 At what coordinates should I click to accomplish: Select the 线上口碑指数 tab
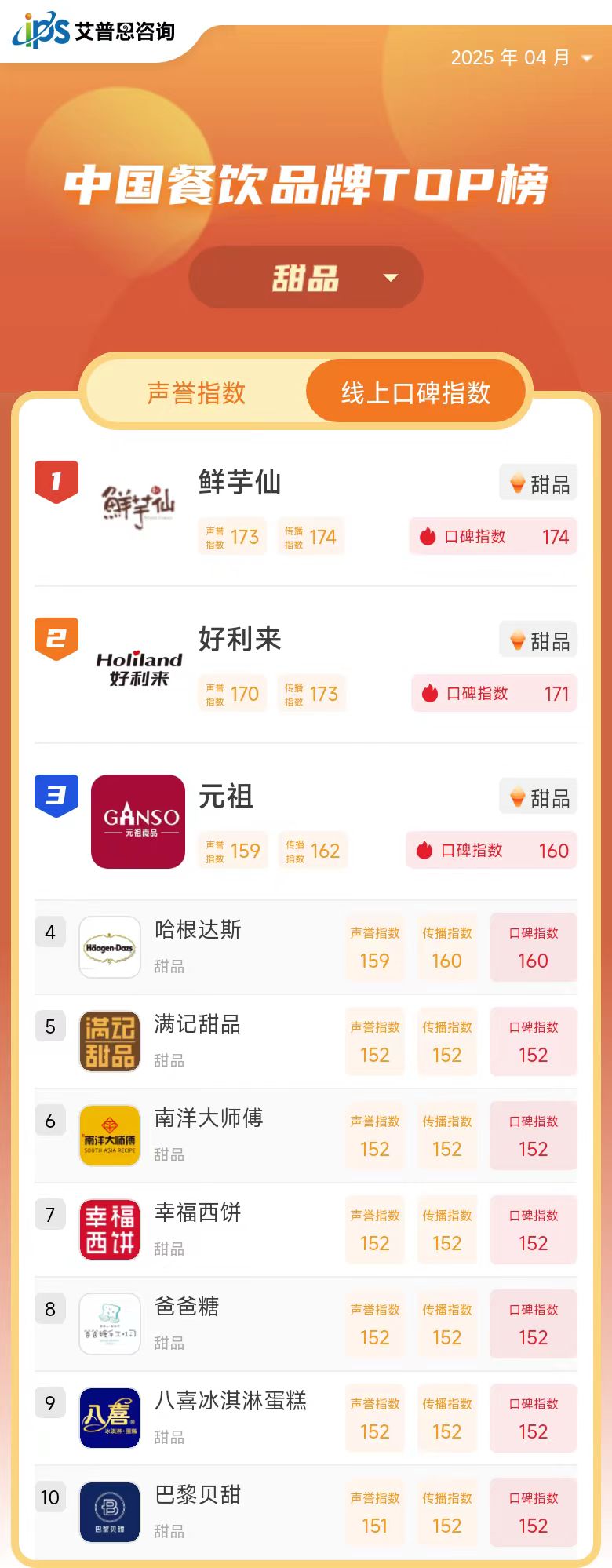(415, 392)
